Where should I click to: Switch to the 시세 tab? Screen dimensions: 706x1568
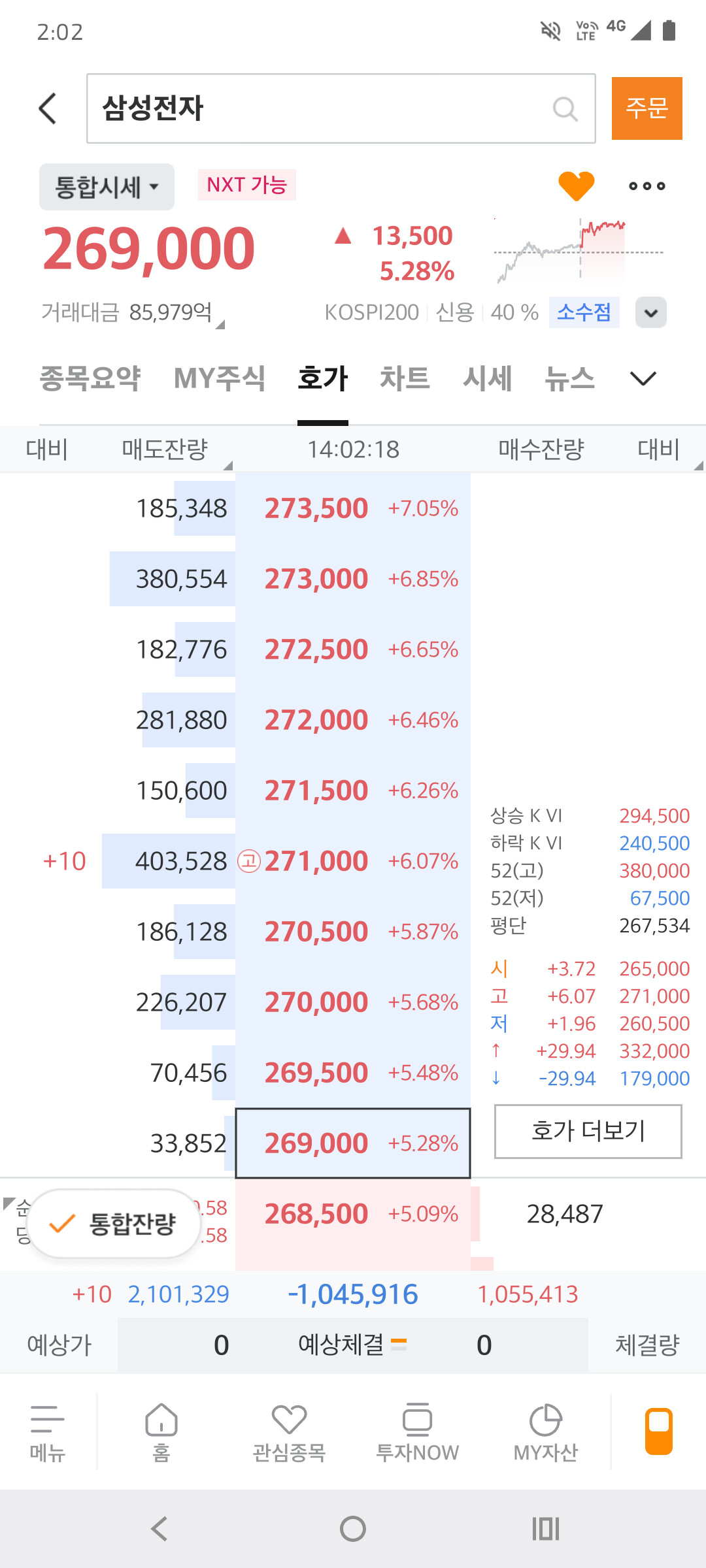coord(487,378)
